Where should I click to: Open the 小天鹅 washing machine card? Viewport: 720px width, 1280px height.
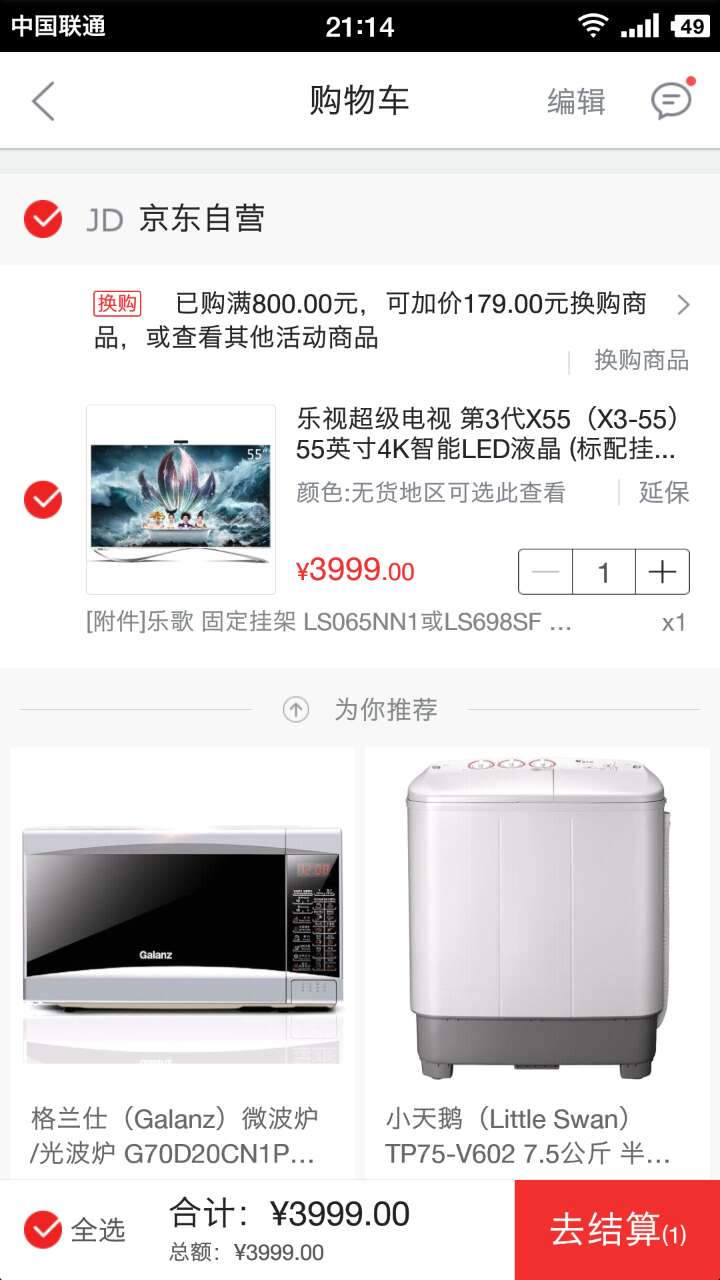coord(537,960)
